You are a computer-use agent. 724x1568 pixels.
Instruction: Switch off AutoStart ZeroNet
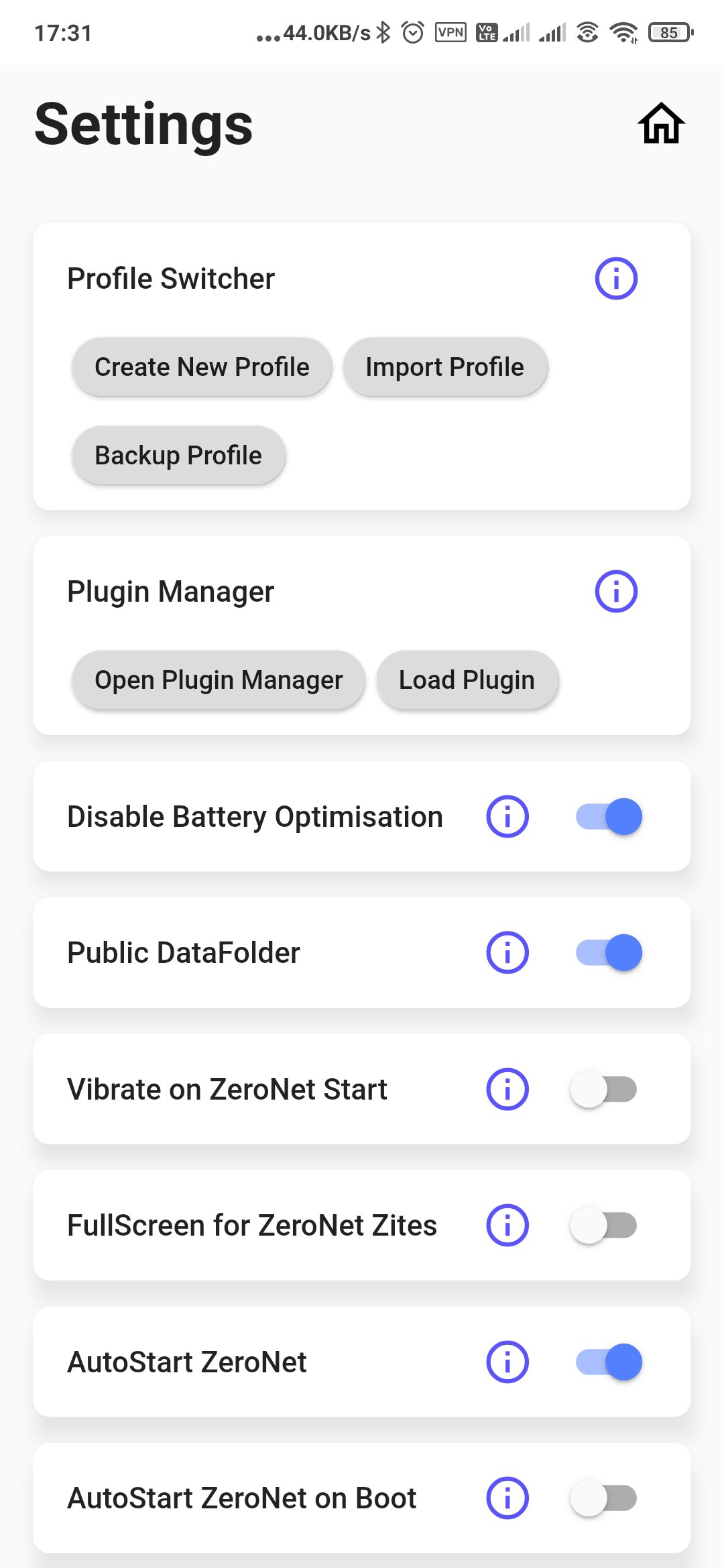tap(609, 1362)
